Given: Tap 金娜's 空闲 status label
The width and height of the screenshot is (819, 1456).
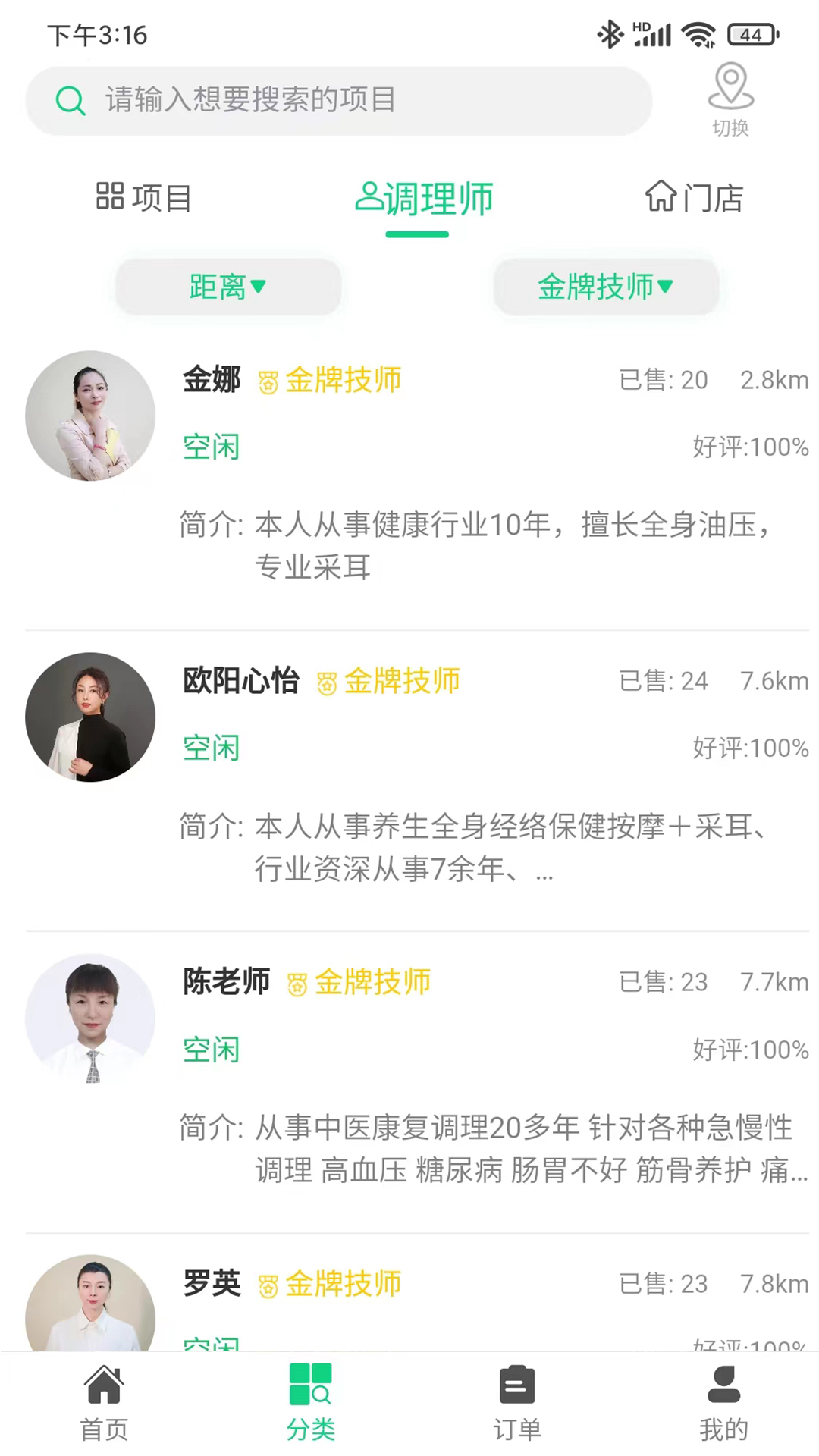Looking at the screenshot, I should [x=210, y=447].
